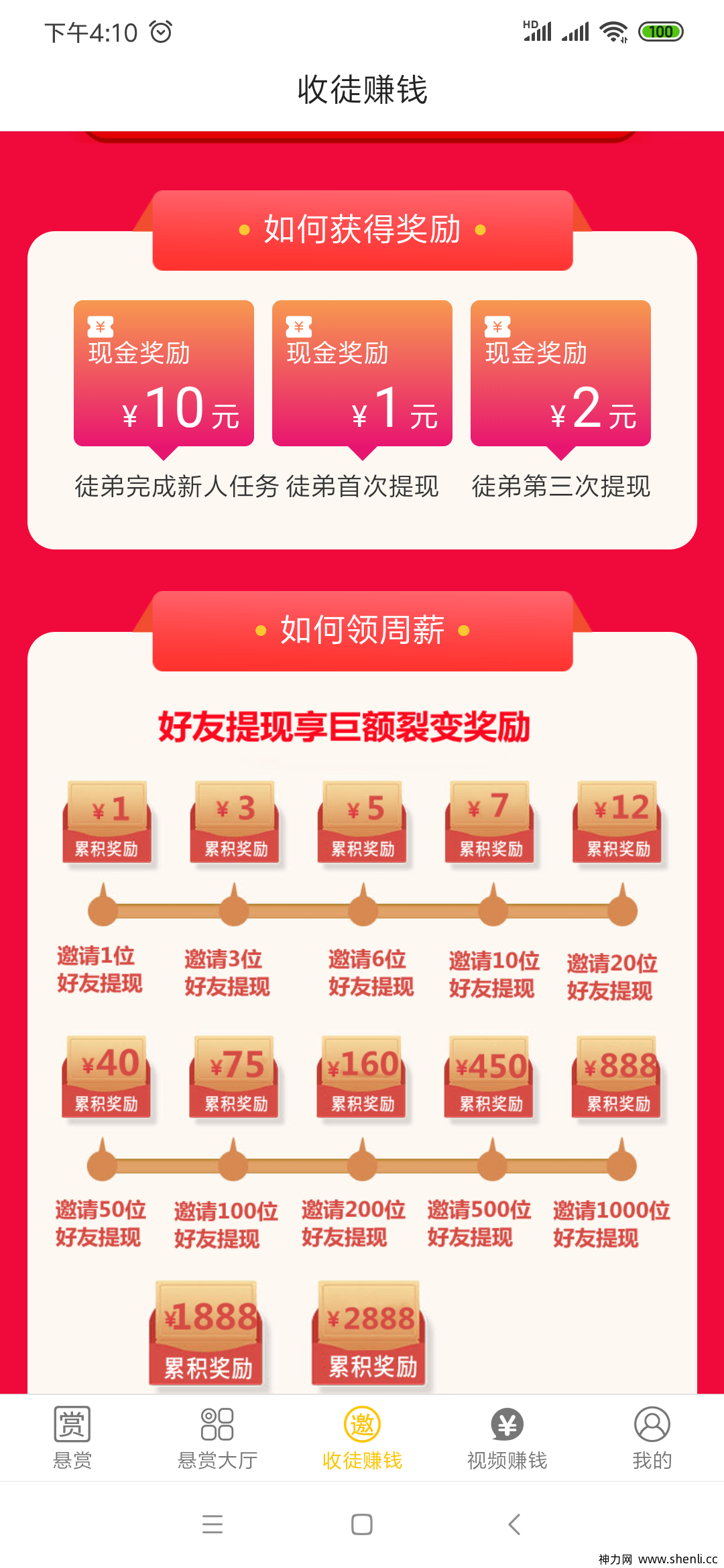Open the 悬赏大厅 tab
The height and width of the screenshot is (1568, 724).
tap(217, 1437)
